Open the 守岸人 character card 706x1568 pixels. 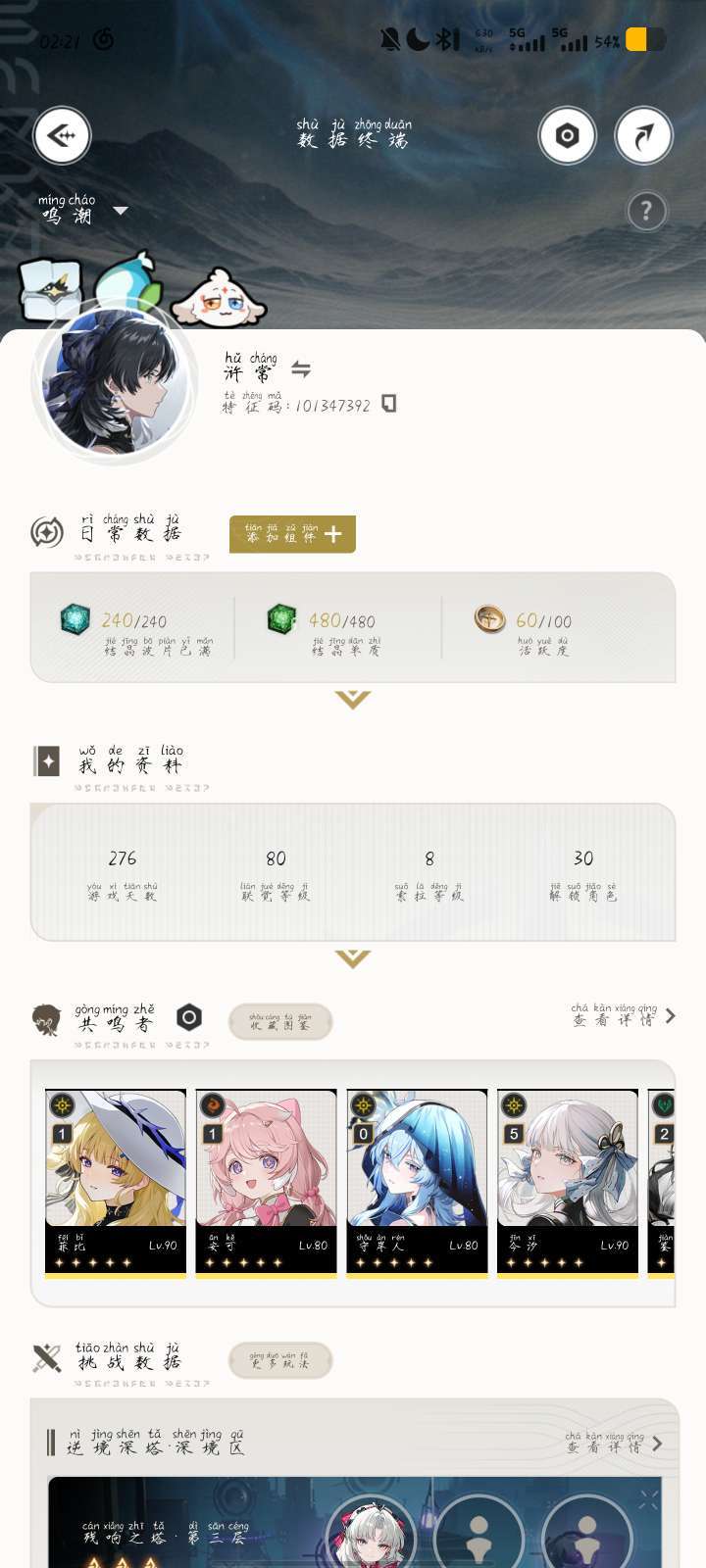pyautogui.click(x=417, y=1183)
